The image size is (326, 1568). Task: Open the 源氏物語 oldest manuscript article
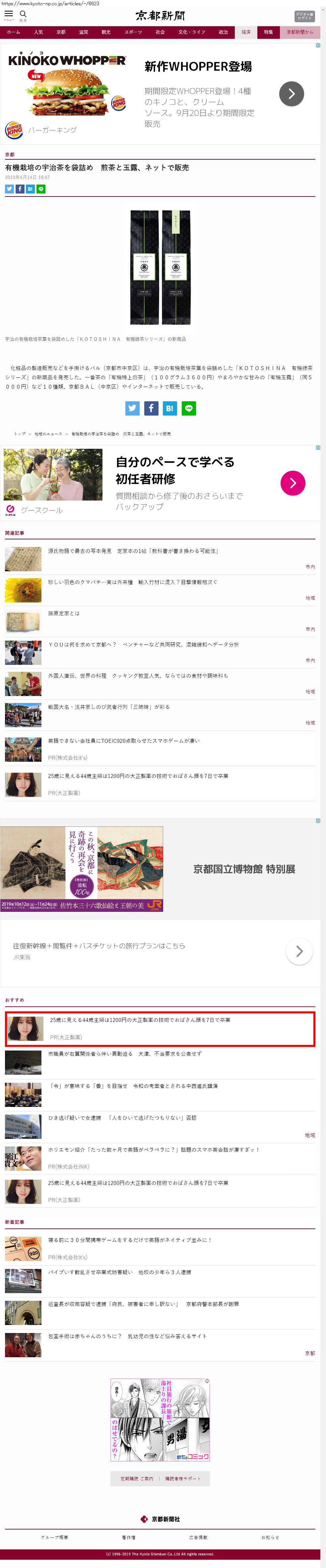click(133, 551)
